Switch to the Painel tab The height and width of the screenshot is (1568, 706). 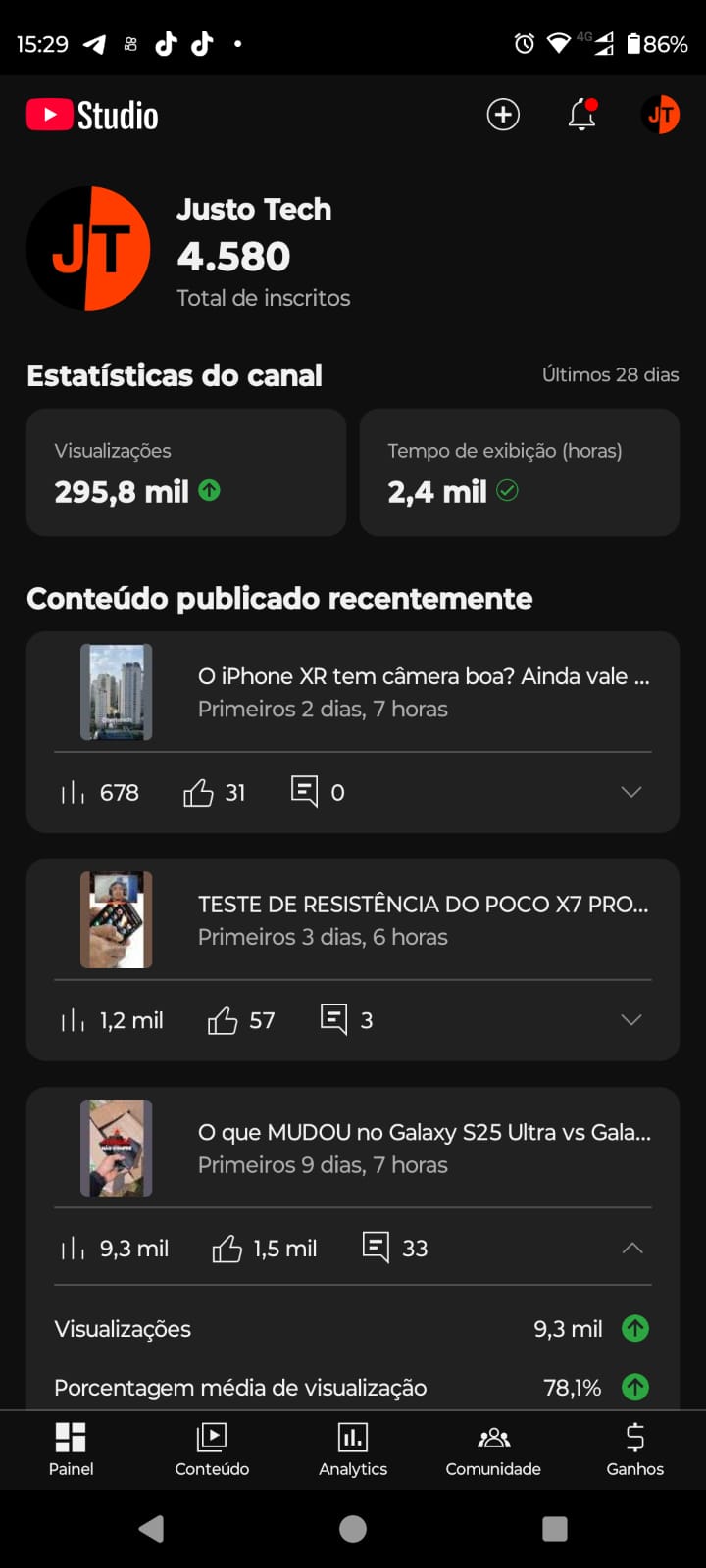[71, 1449]
